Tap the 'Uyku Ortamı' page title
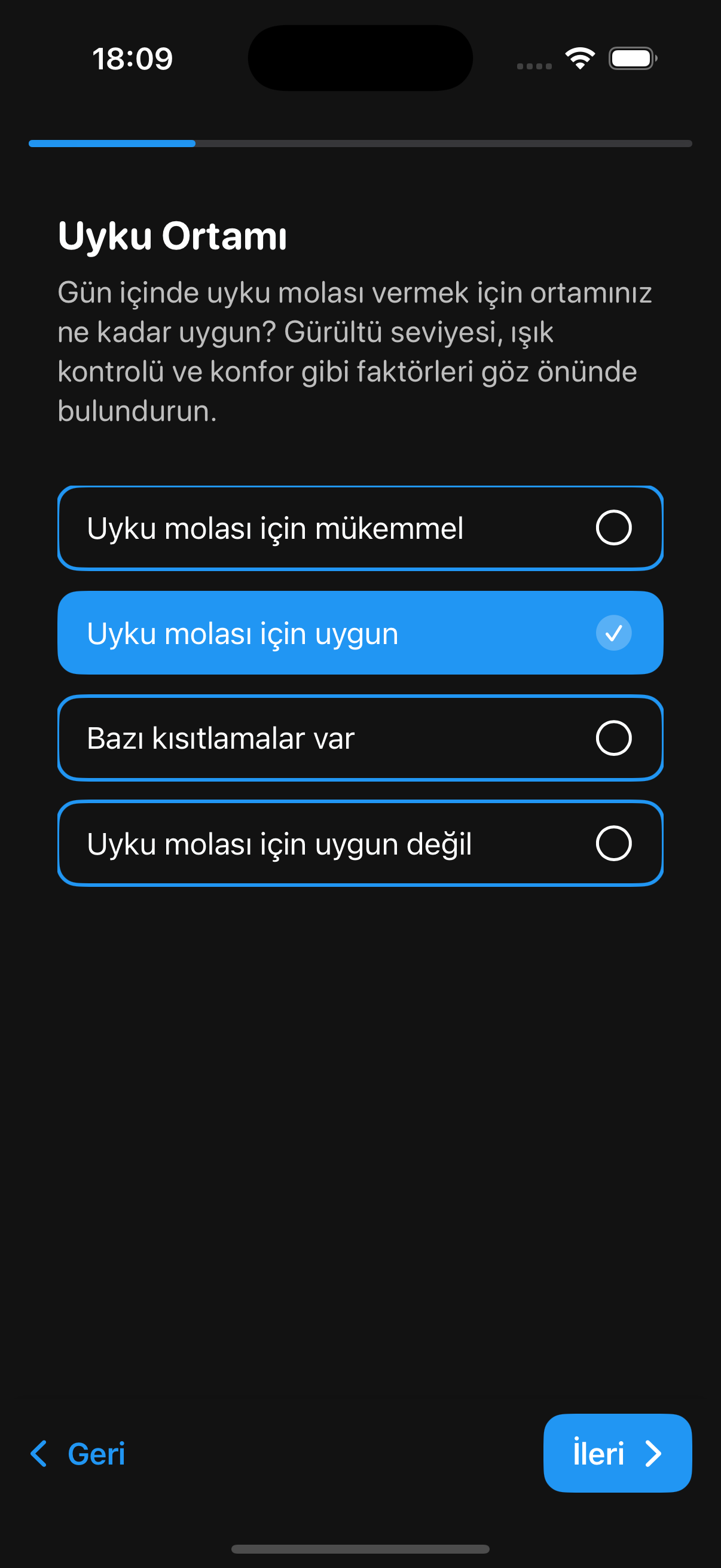Screen dimensions: 721x1568 point(172,236)
